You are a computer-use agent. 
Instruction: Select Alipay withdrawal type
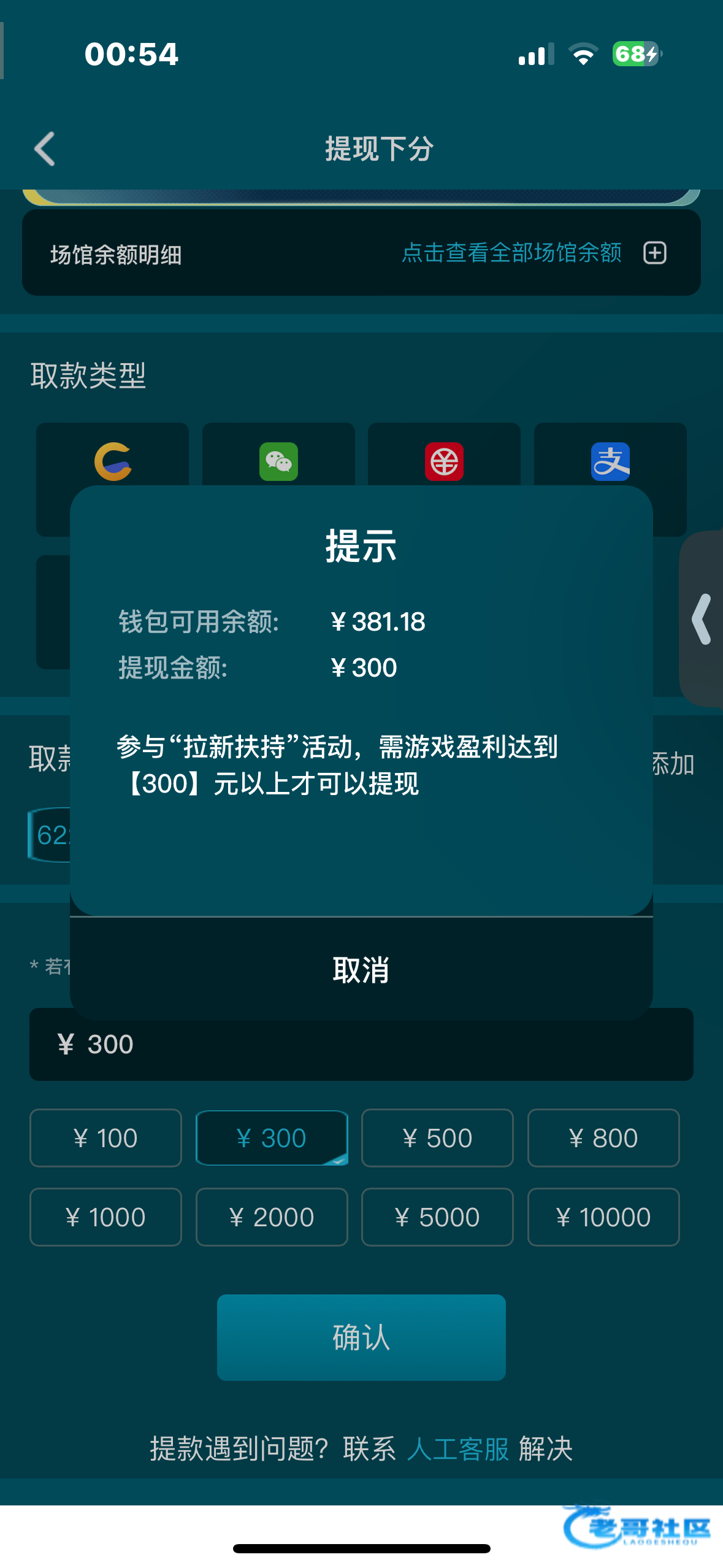(x=610, y=461)
